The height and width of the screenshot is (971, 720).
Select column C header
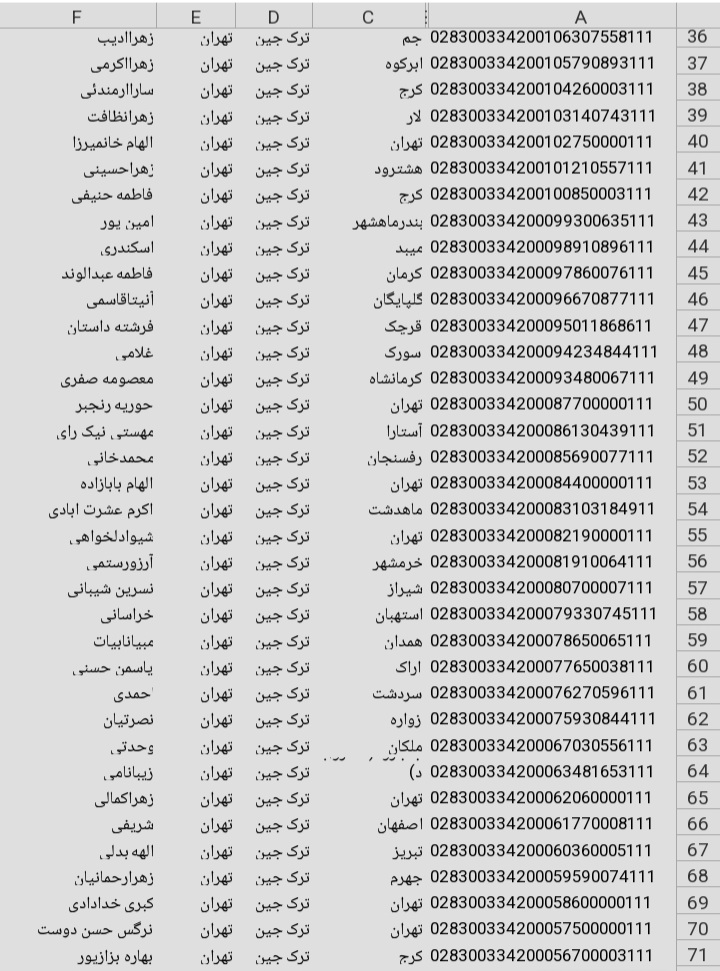click(367, 14)
